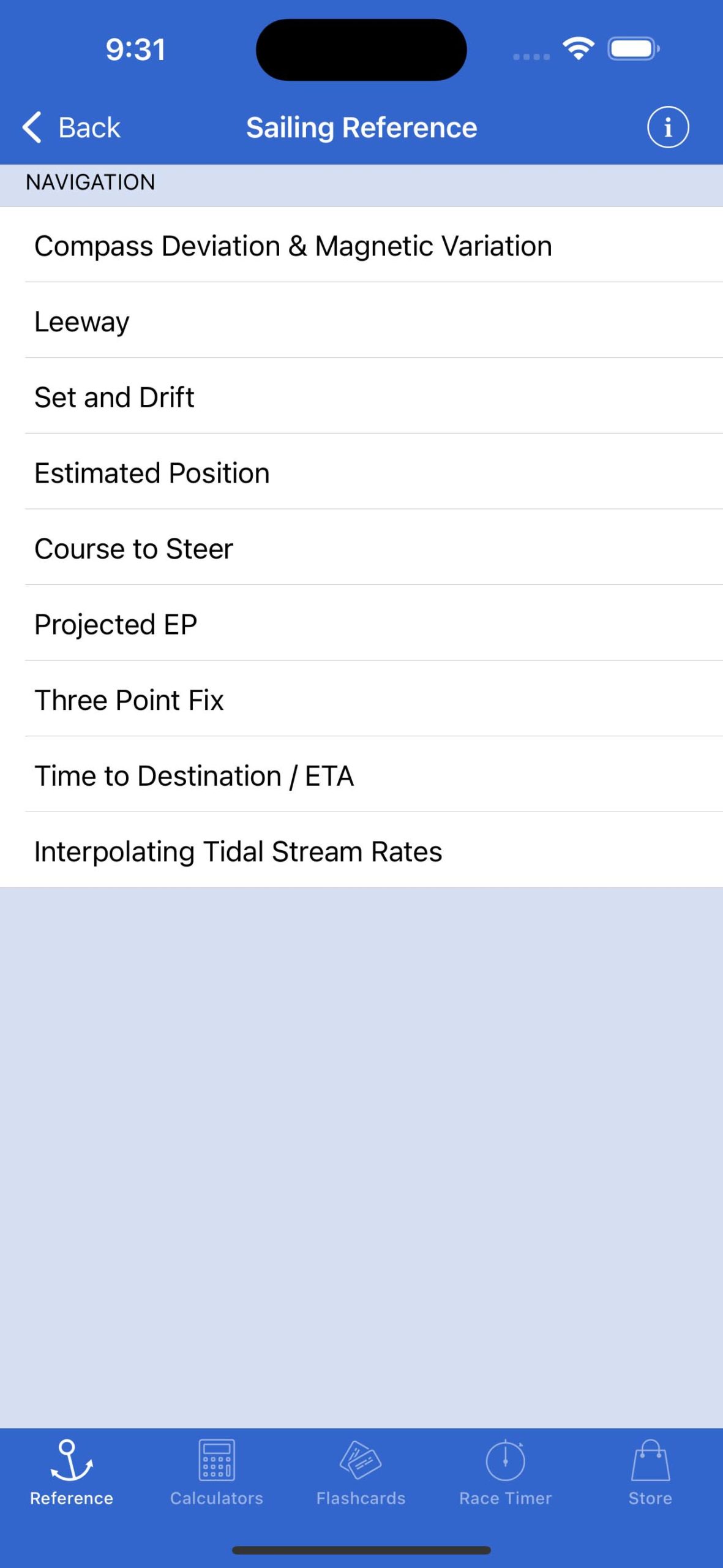Screen dimensions: 723x1568
Task: Open the Race Timer tab
Action: tap(506, 1473)
